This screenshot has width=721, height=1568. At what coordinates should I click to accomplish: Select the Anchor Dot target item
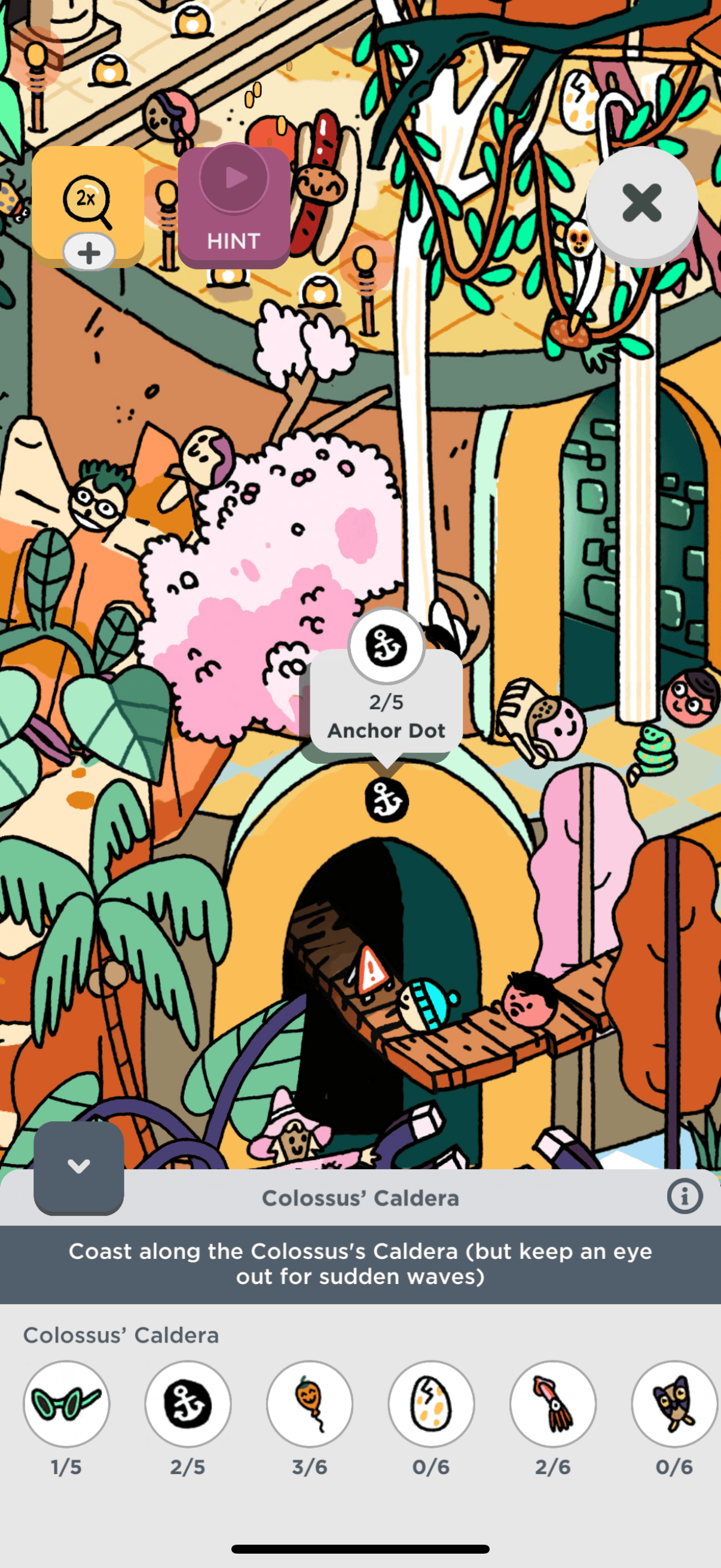188,1404
